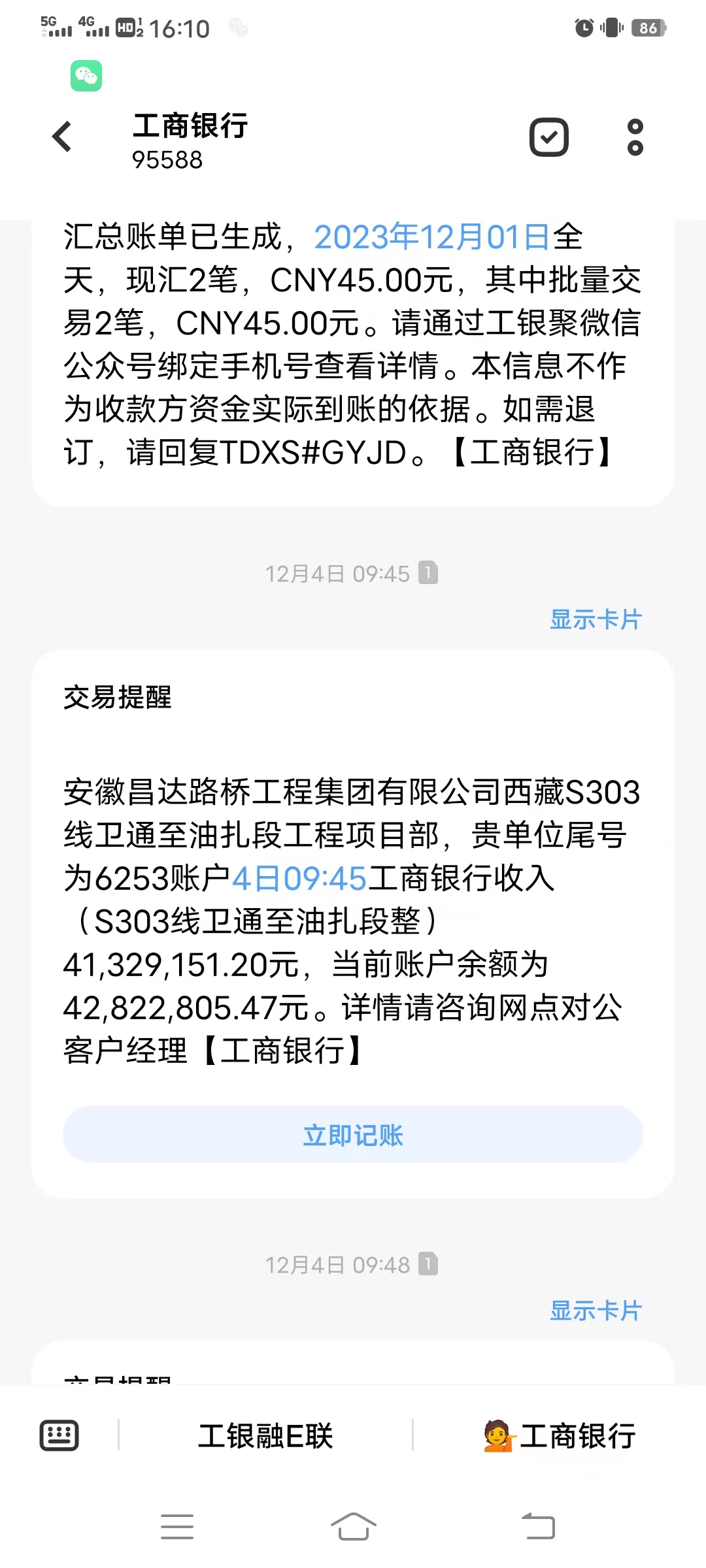Image resolution: width=706 pixels, height=1568 pixels.
Task: Tap 显示卡片 under the 09:45 timestamp
Action: pyautogui.click(x=596, y=619)
